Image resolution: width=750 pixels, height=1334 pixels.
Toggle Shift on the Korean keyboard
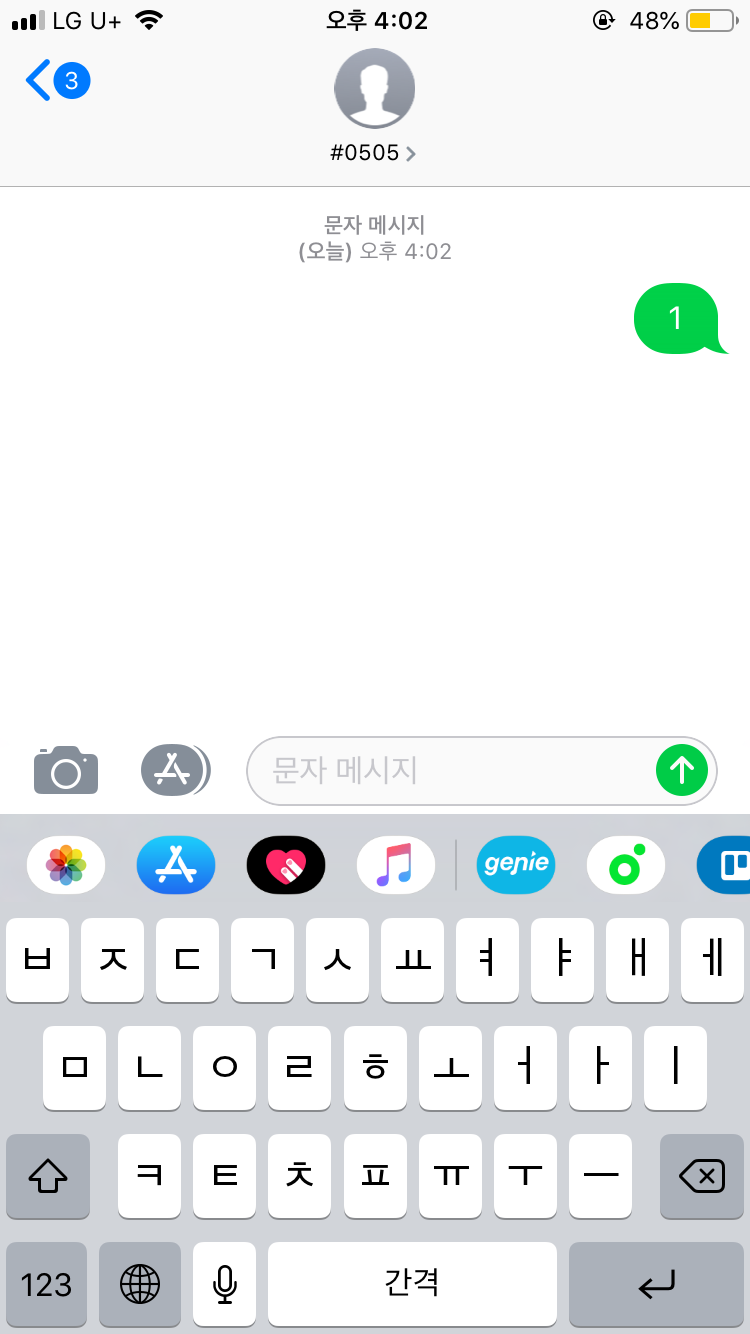pyautogui.click(x=47, y=1177)
